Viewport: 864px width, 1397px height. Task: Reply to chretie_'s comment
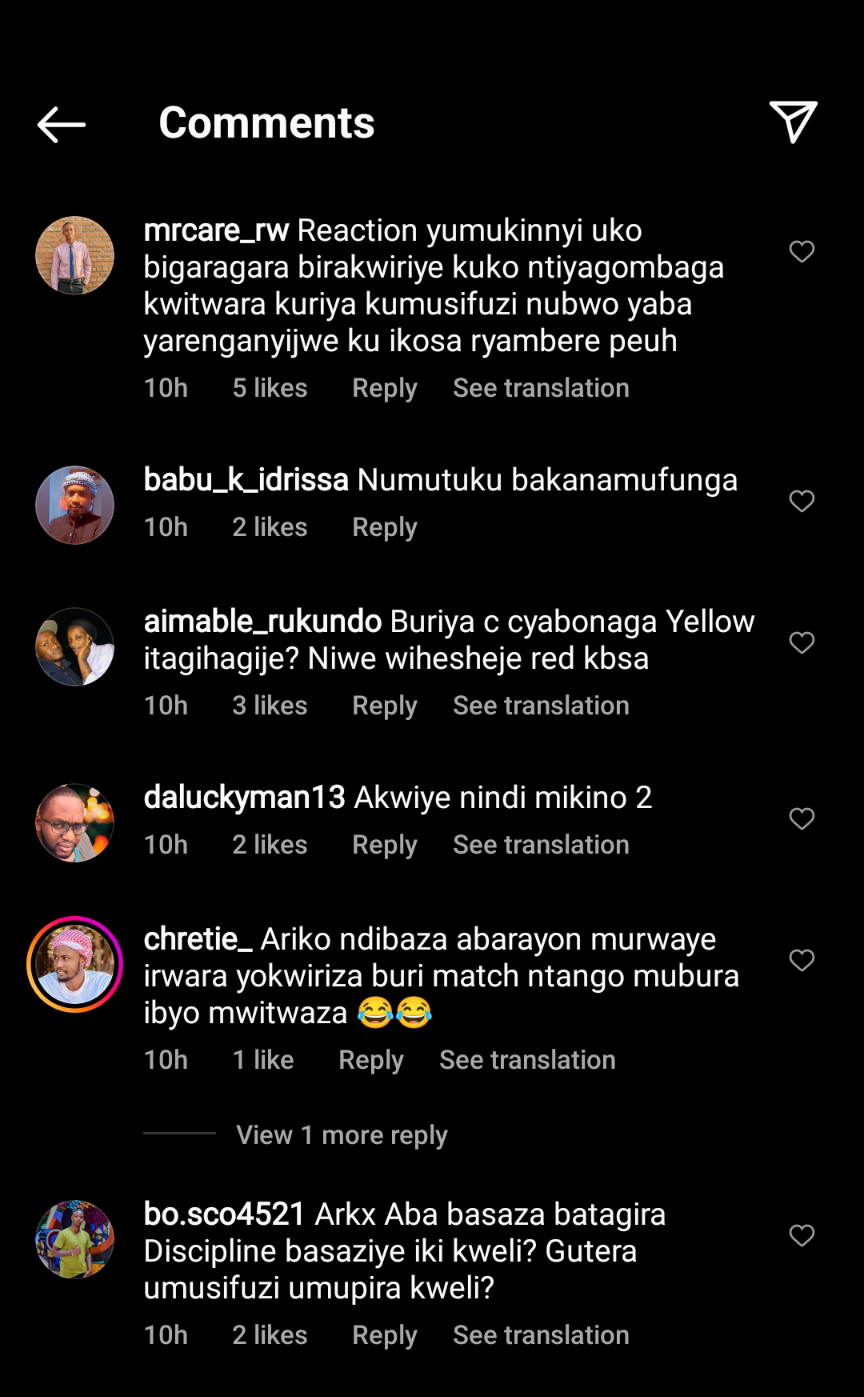click(x=370, y=1060)
